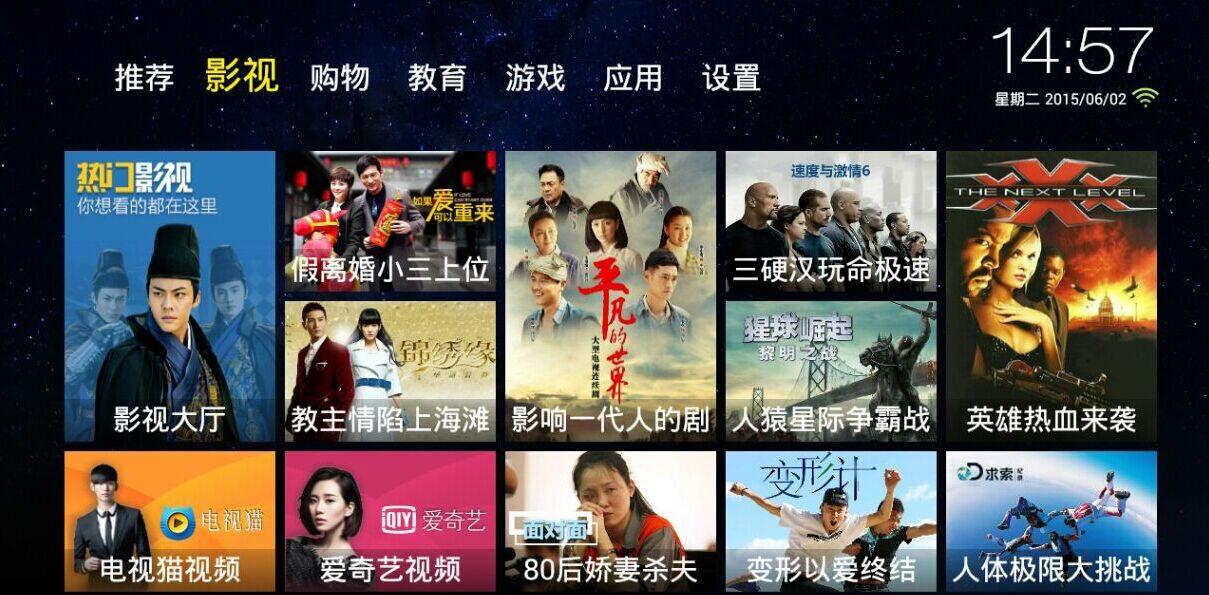
Task: Open the 假离婚小三上位 tile
Action: [x=390, y=221]
